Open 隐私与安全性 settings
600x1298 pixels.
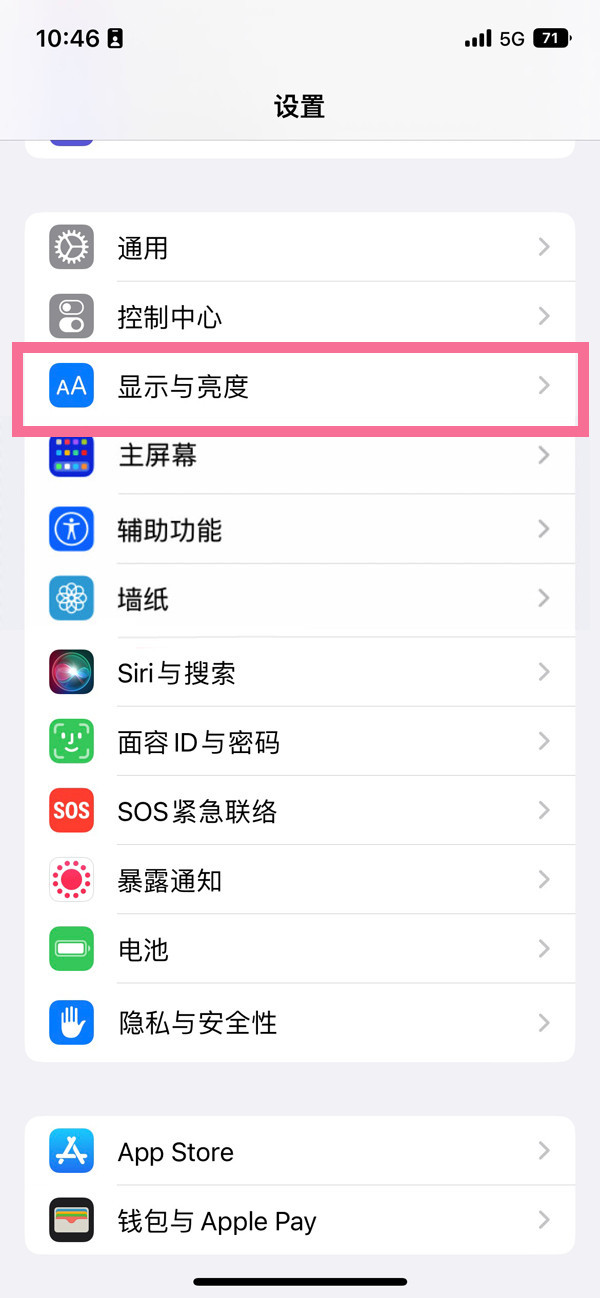300,1022
